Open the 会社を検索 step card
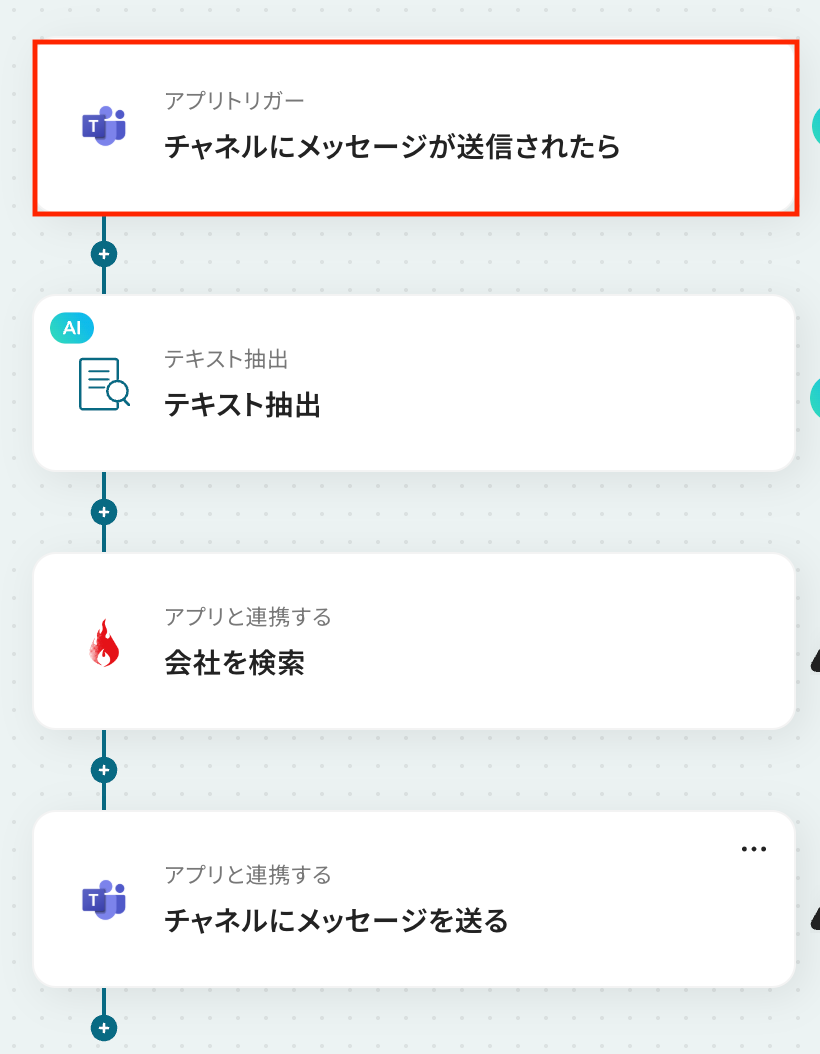 (414, 641)
